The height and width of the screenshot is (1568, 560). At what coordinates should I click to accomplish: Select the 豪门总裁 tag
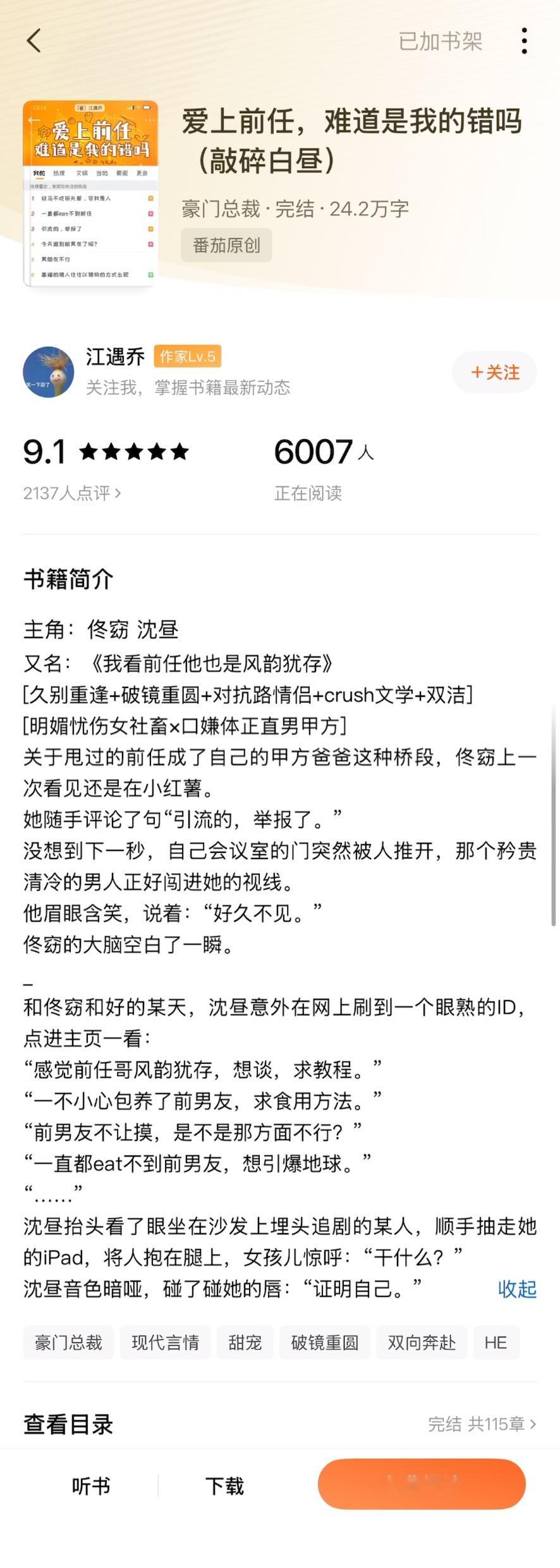[x=68, y=1342]
